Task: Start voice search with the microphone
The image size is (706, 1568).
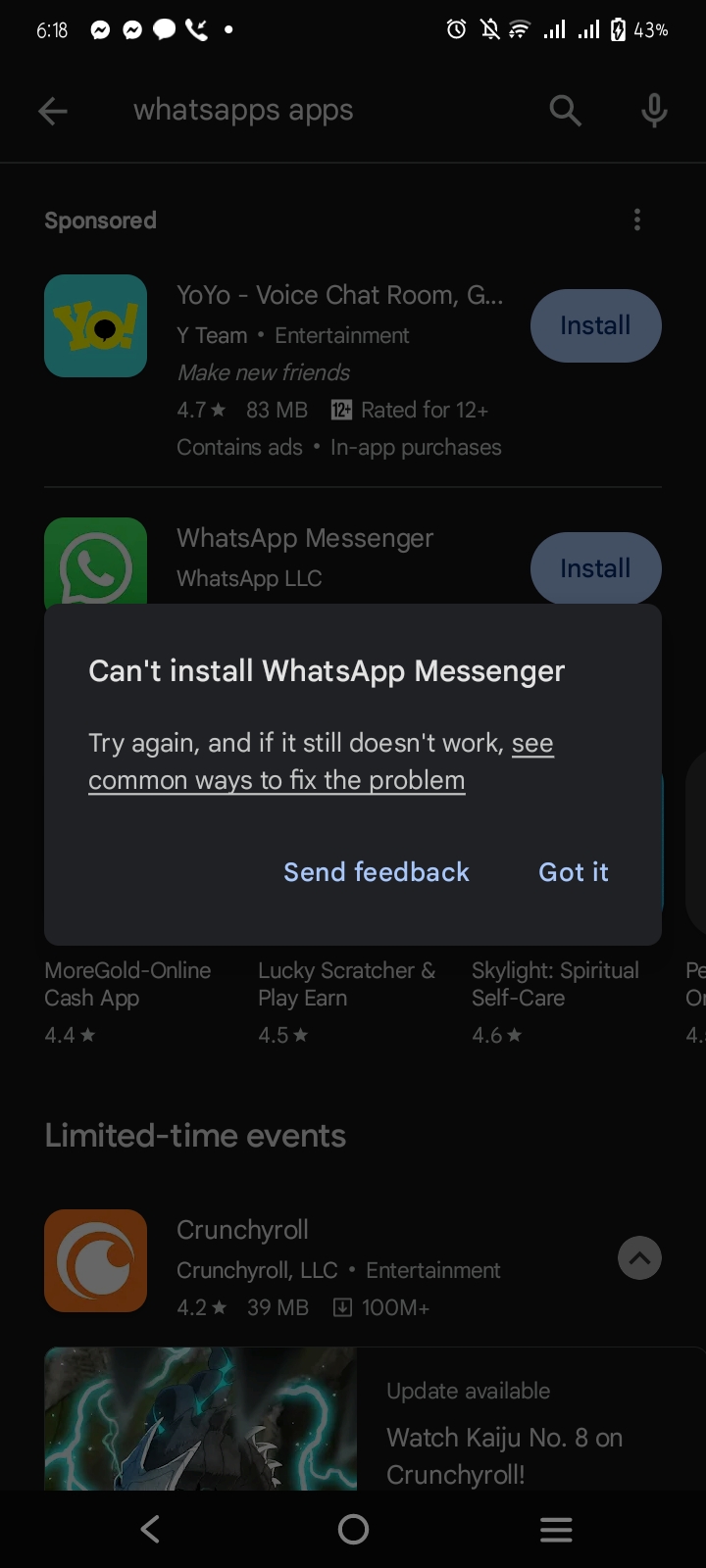Action: [654, 111]
